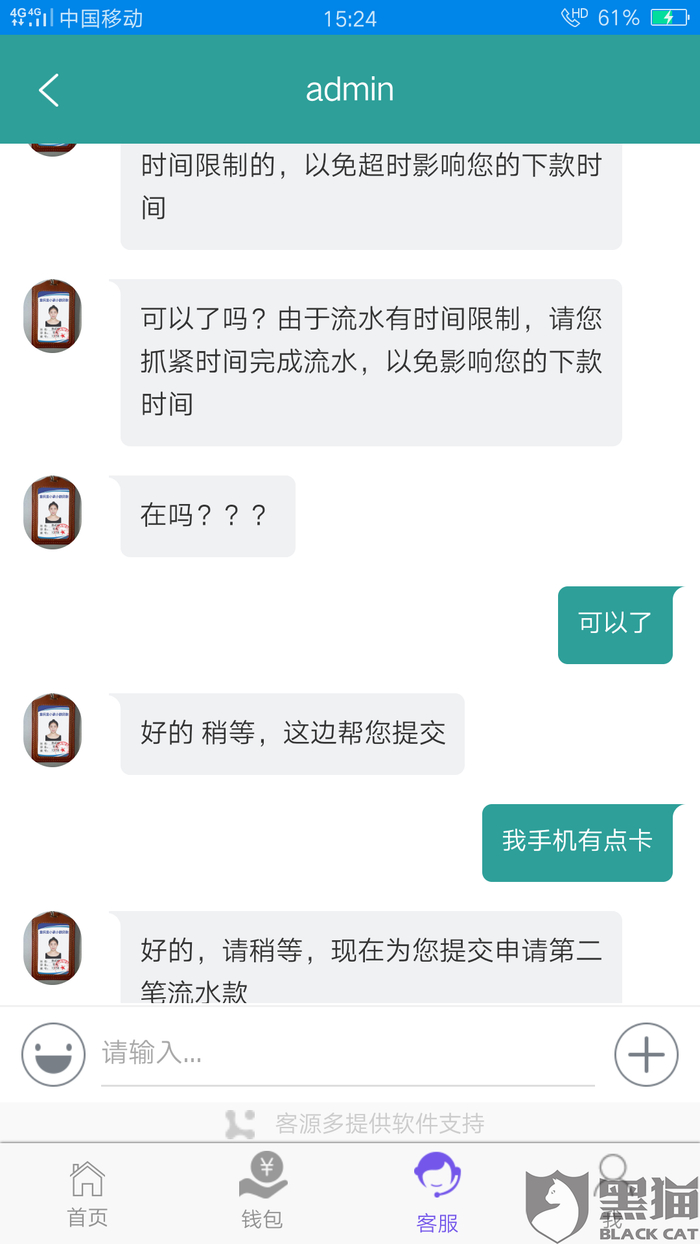Screen dimensions: 700x1244
Task: Select the 客服 tab
Action: [437, 1194]
